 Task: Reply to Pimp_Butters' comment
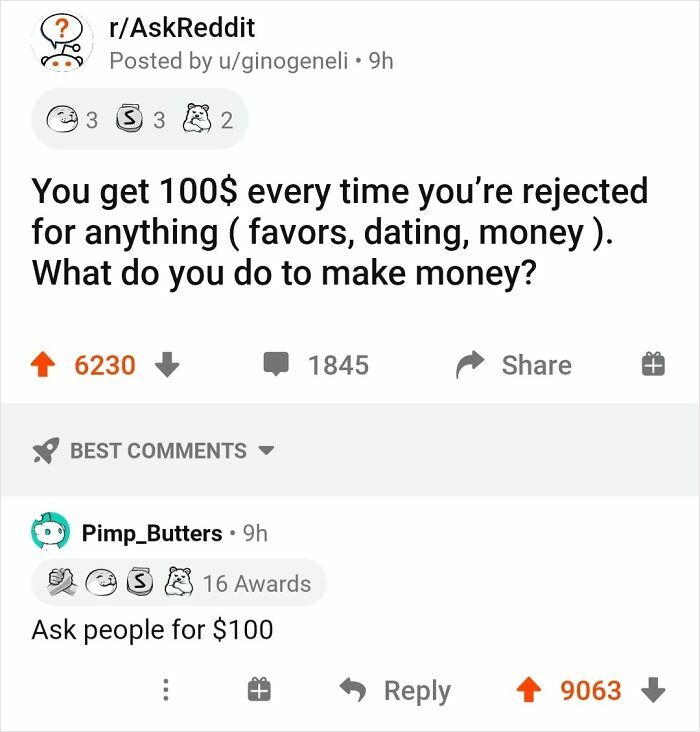(x=395, y=690)
